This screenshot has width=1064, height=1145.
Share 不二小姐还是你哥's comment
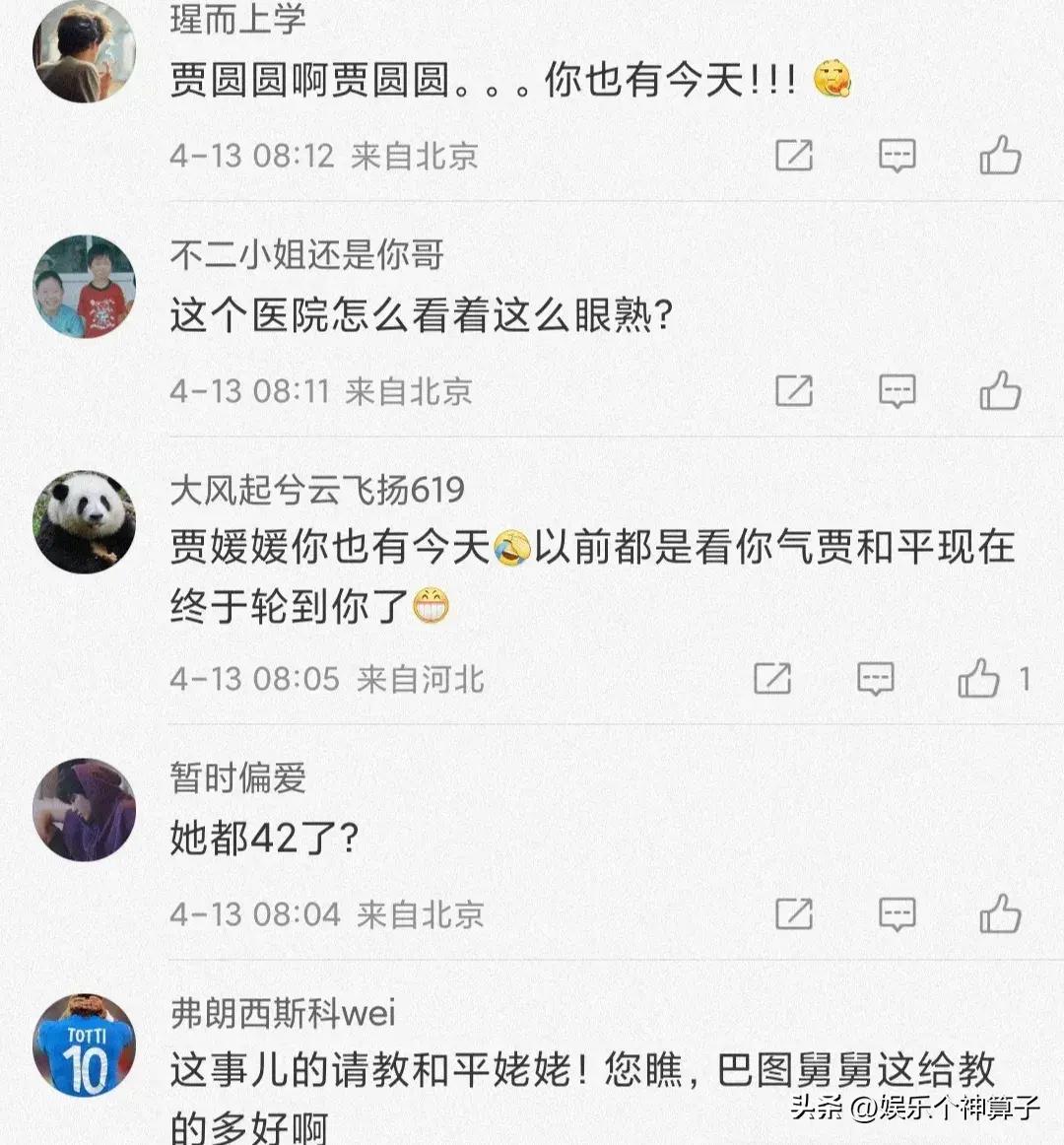point(794,391)
